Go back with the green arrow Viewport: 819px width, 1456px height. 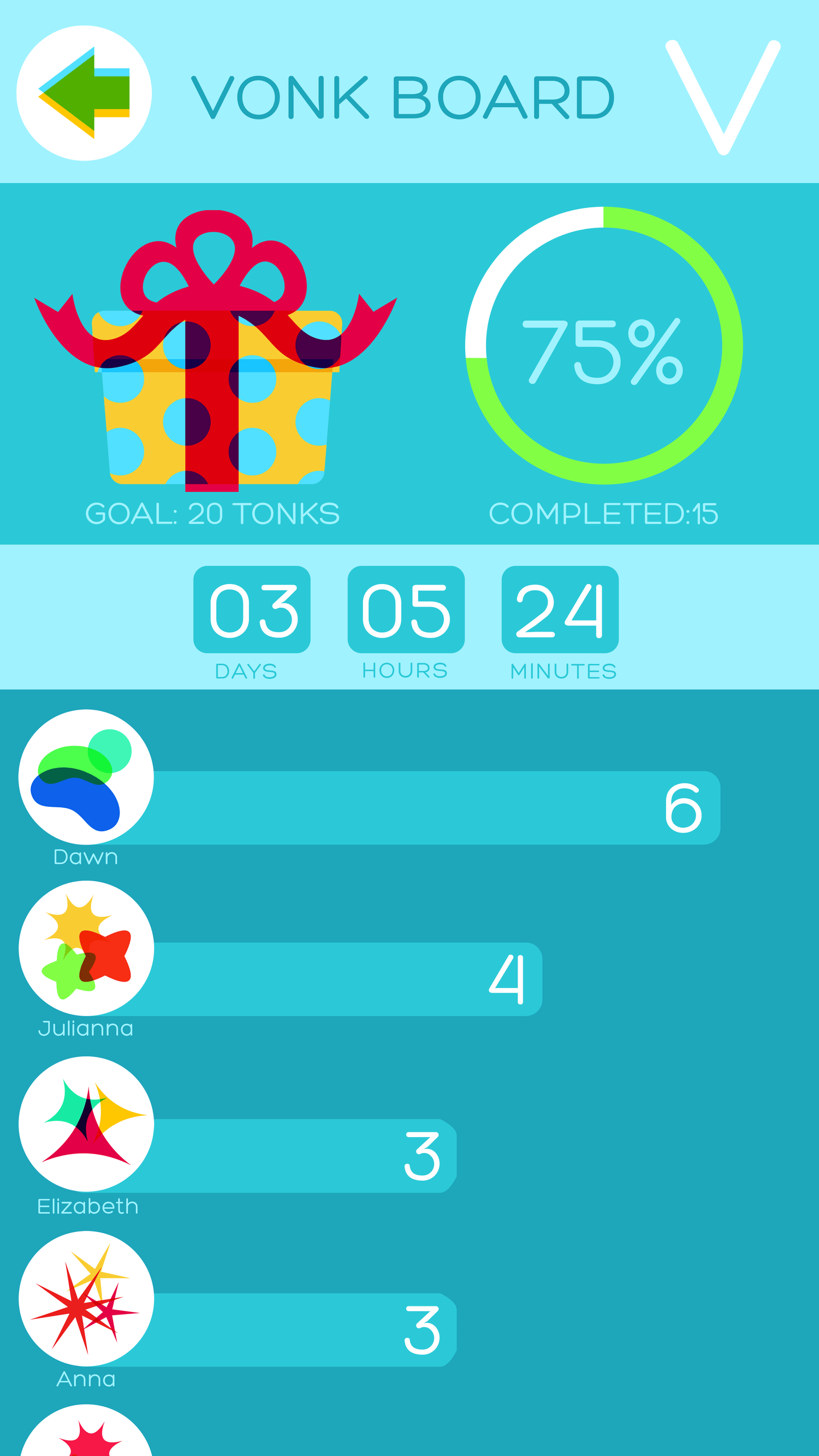(84, 93)
